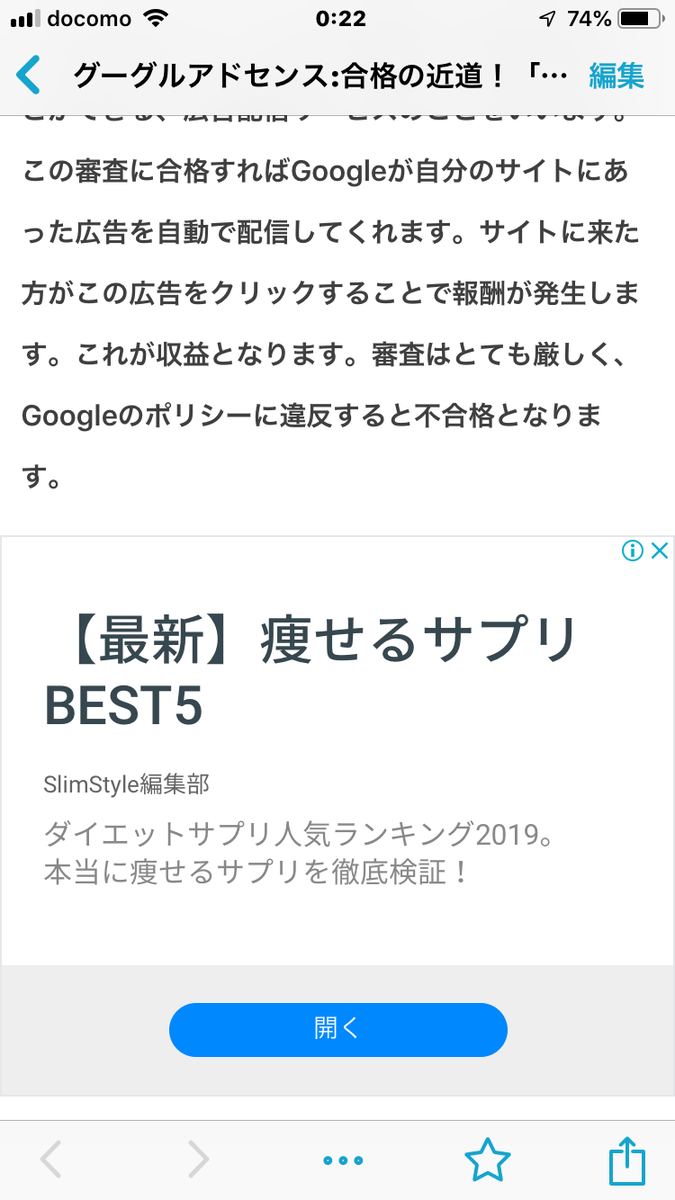Bookmark this page with the star
Screen dimensions: 675x1200
488,1160
